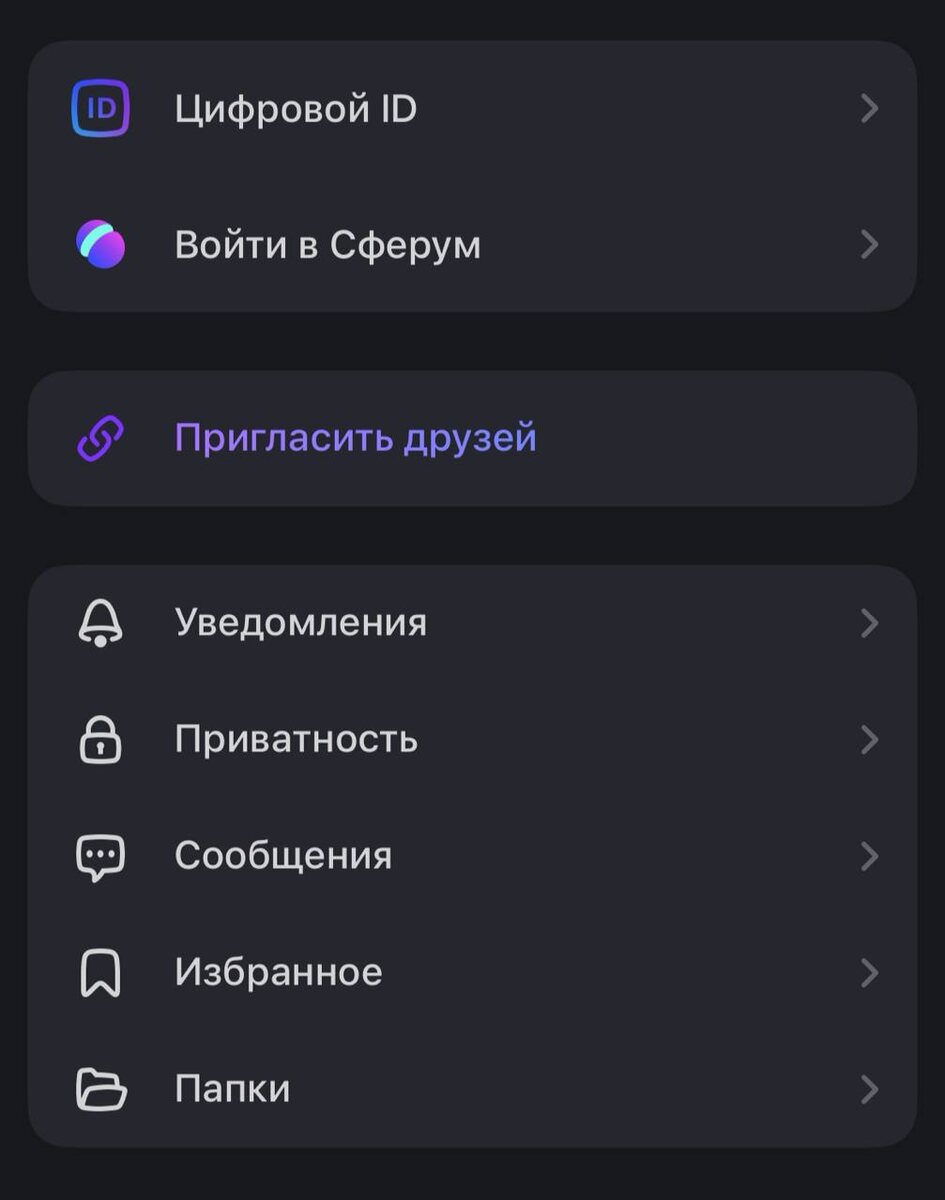Open the Избранное section
945x1200 pixels.
(277, 970)
